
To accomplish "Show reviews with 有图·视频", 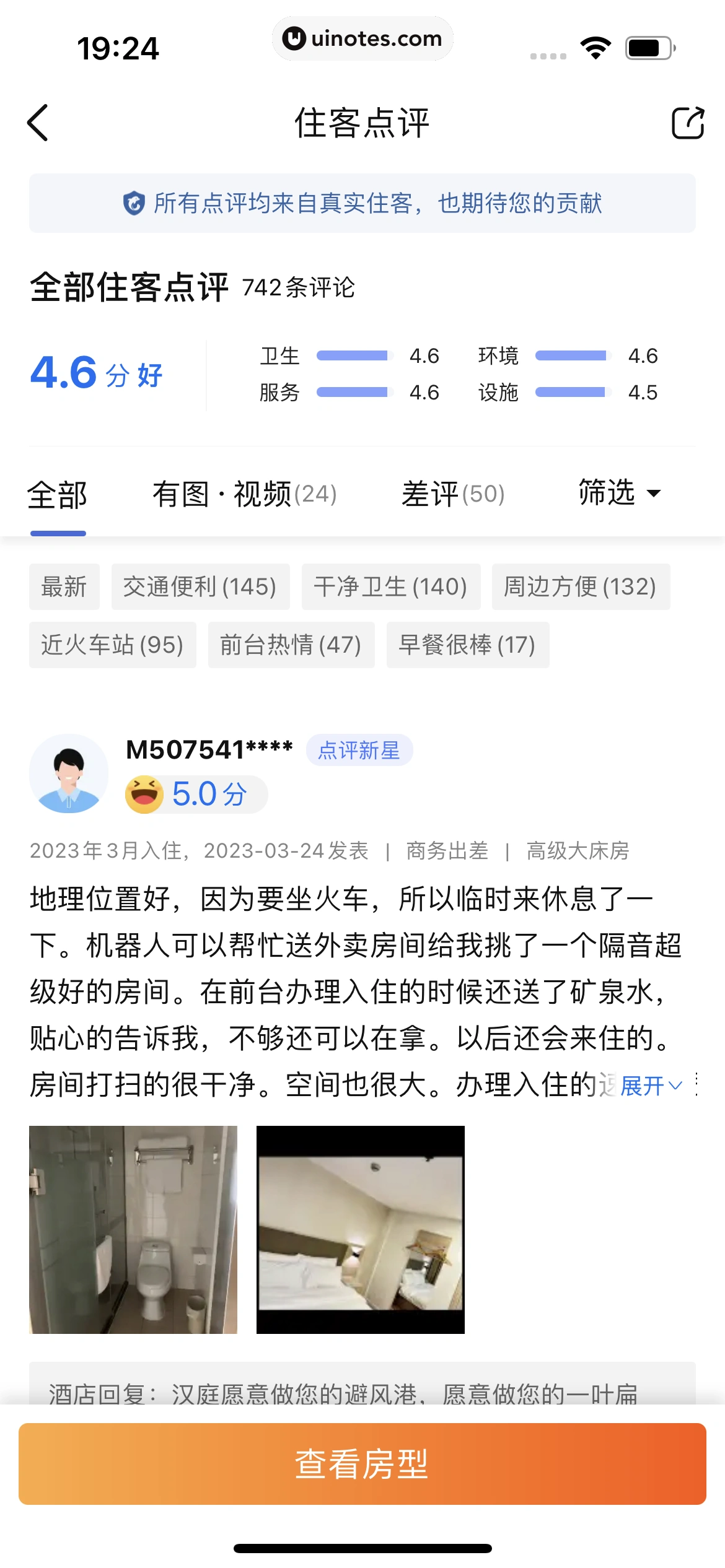I will [x=245, y=495].
